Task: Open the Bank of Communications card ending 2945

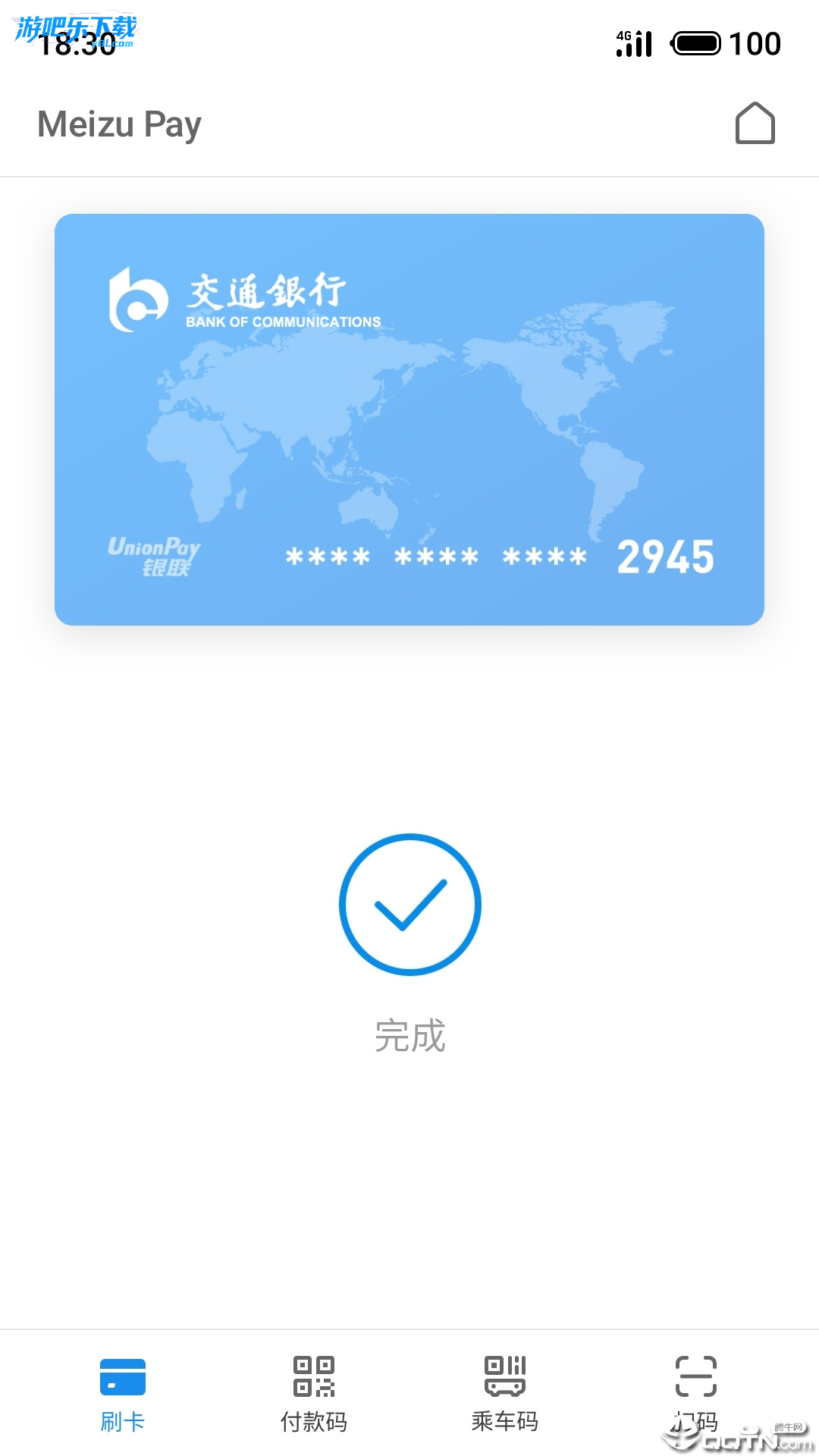Action: [x=409, y=419]
